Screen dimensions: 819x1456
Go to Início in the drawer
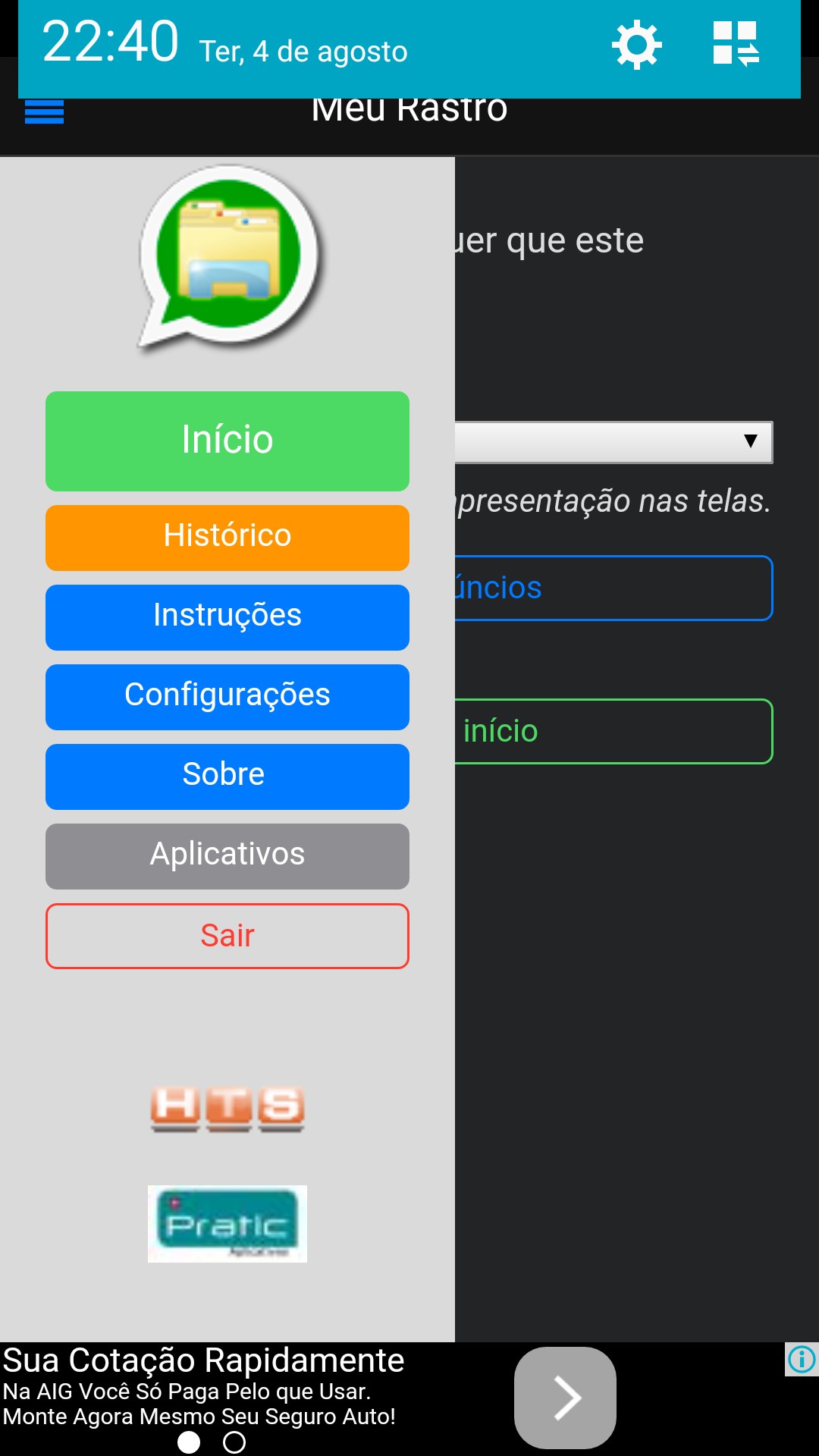(227, 441)
